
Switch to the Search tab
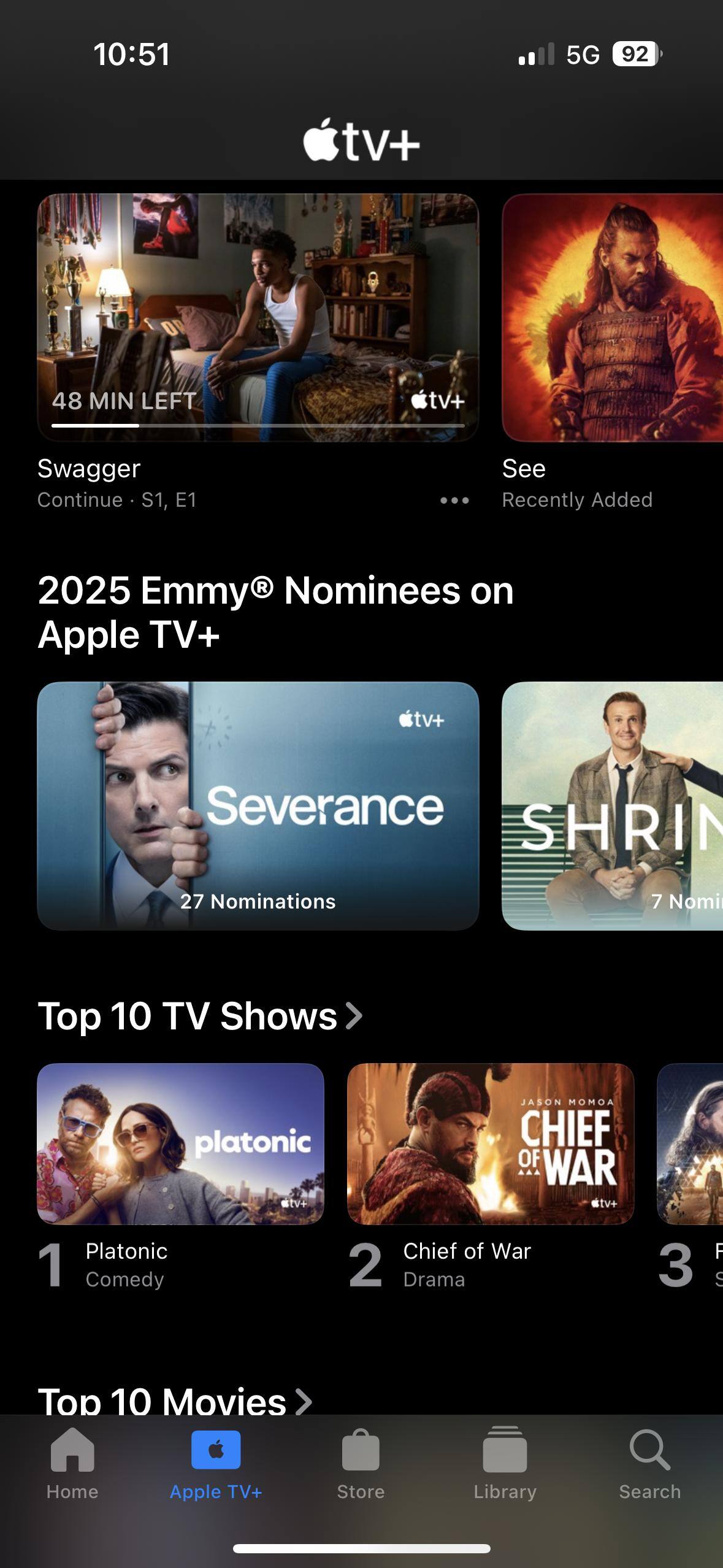(649, 1465)
